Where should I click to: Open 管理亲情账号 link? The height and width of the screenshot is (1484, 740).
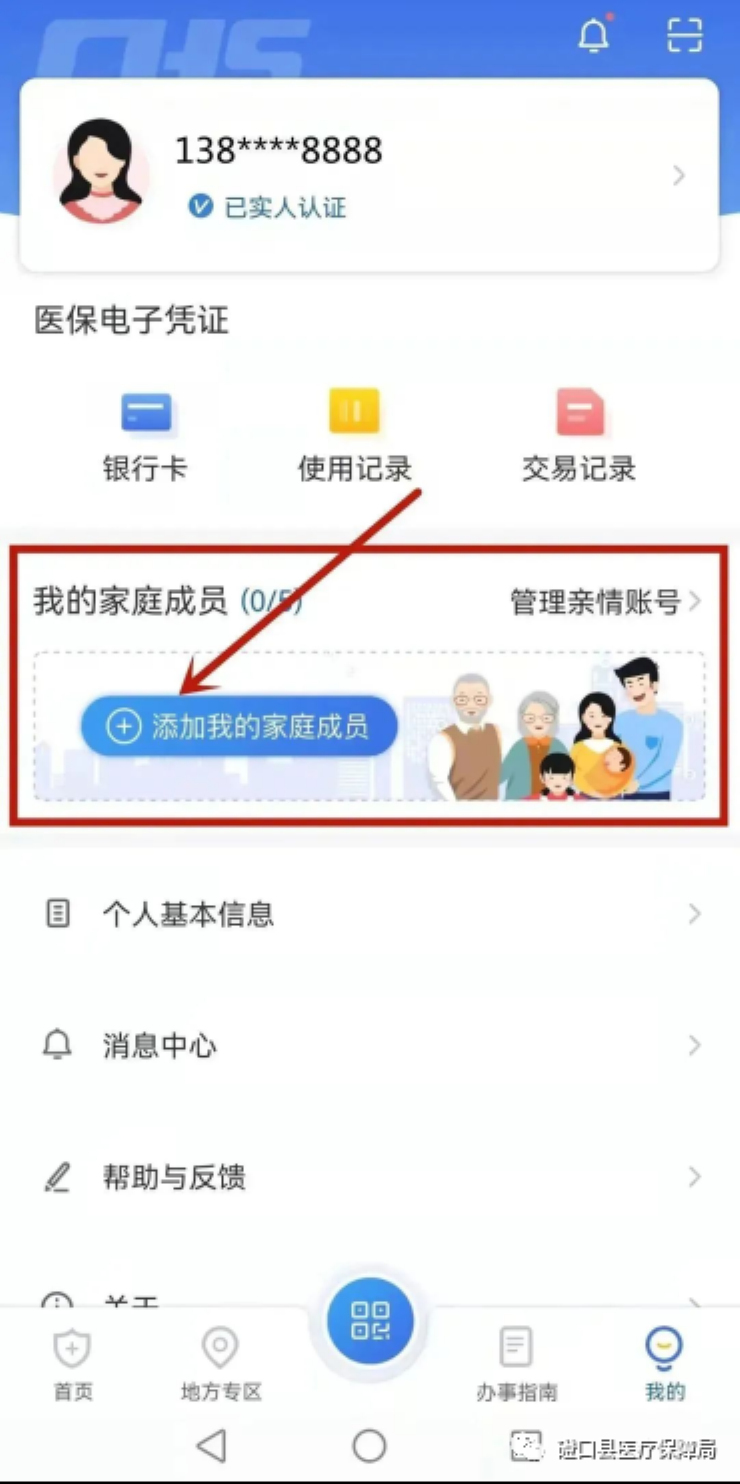tap(604, 602)
